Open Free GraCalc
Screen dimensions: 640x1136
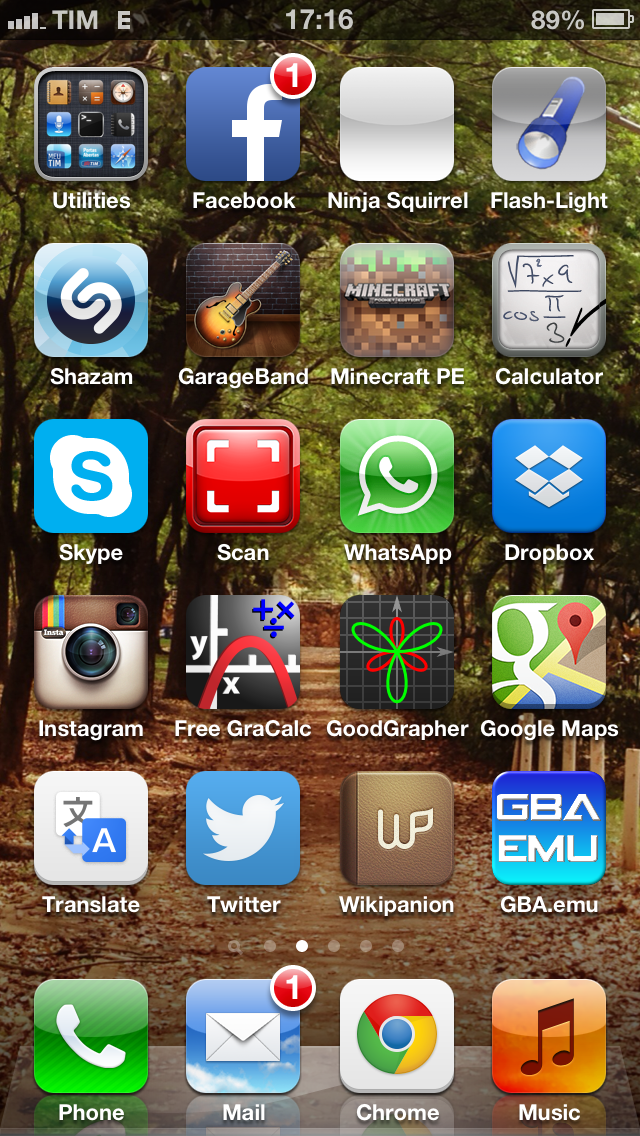243,652
